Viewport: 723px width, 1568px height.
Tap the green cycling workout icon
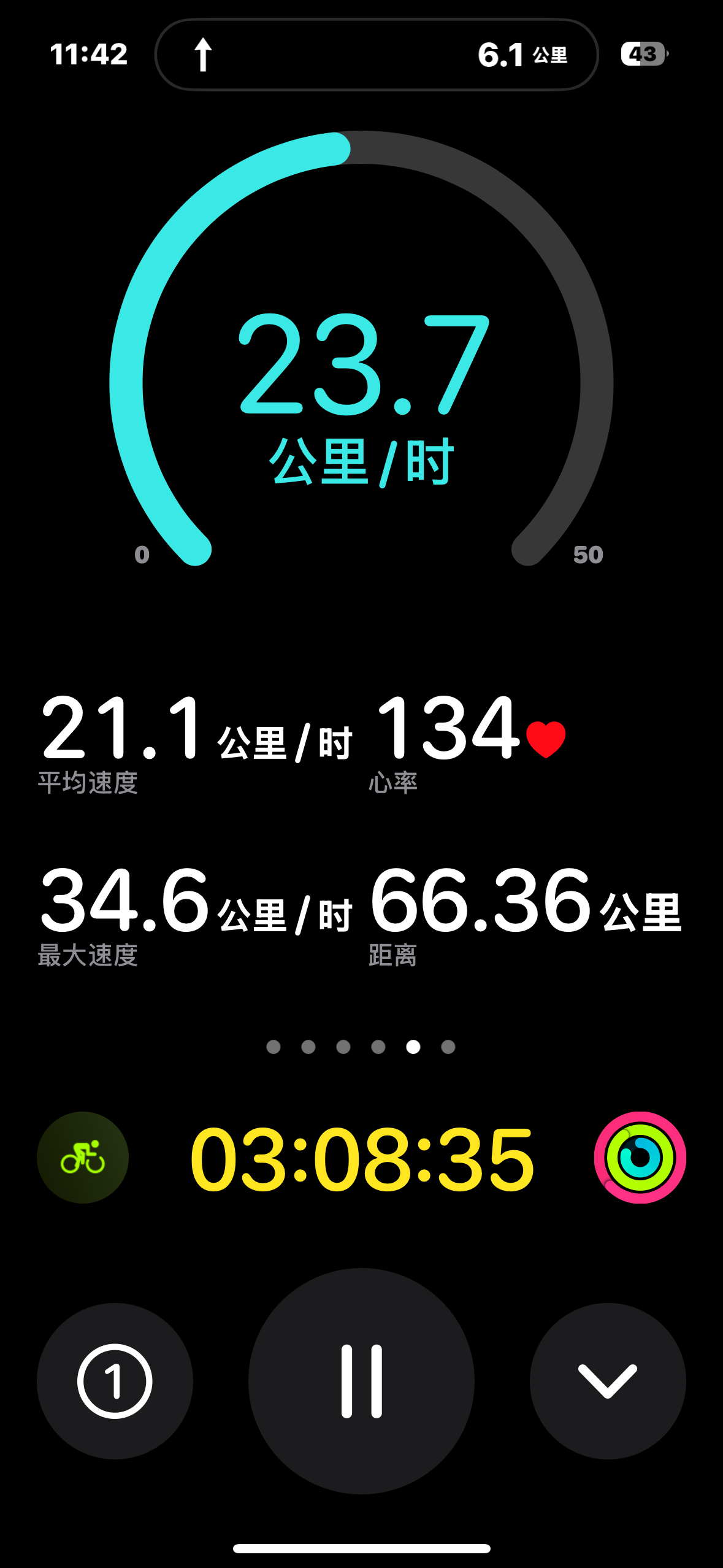(83, 1157)
